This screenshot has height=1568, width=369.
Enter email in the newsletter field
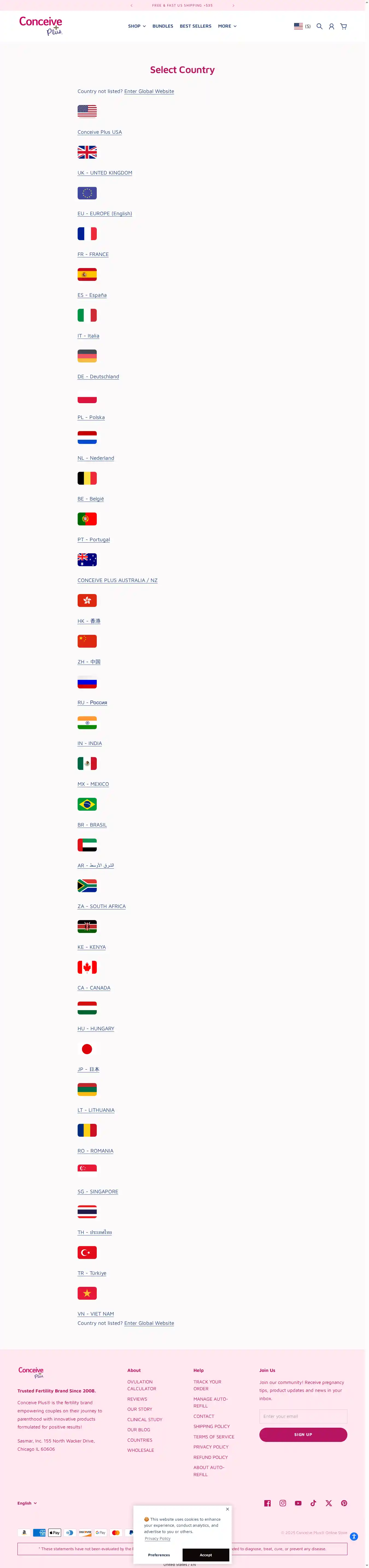(x=303, y=1416)
